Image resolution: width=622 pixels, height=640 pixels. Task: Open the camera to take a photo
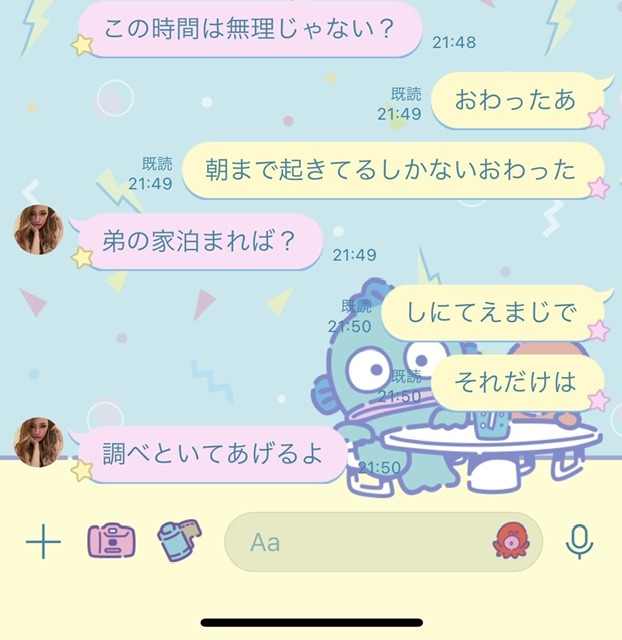click(112, 542)
